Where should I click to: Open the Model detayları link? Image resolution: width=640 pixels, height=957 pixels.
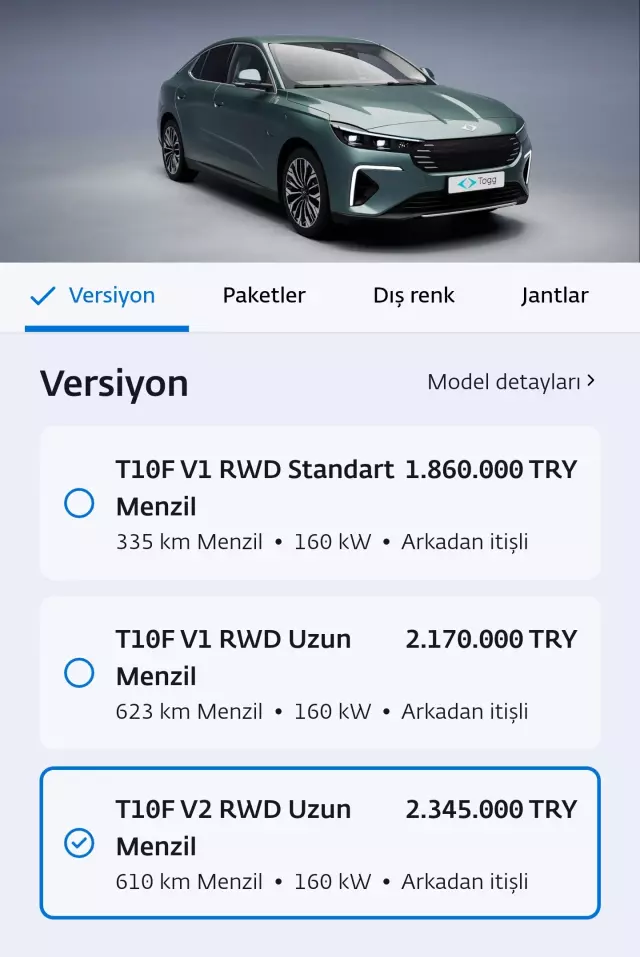point(511,382)
